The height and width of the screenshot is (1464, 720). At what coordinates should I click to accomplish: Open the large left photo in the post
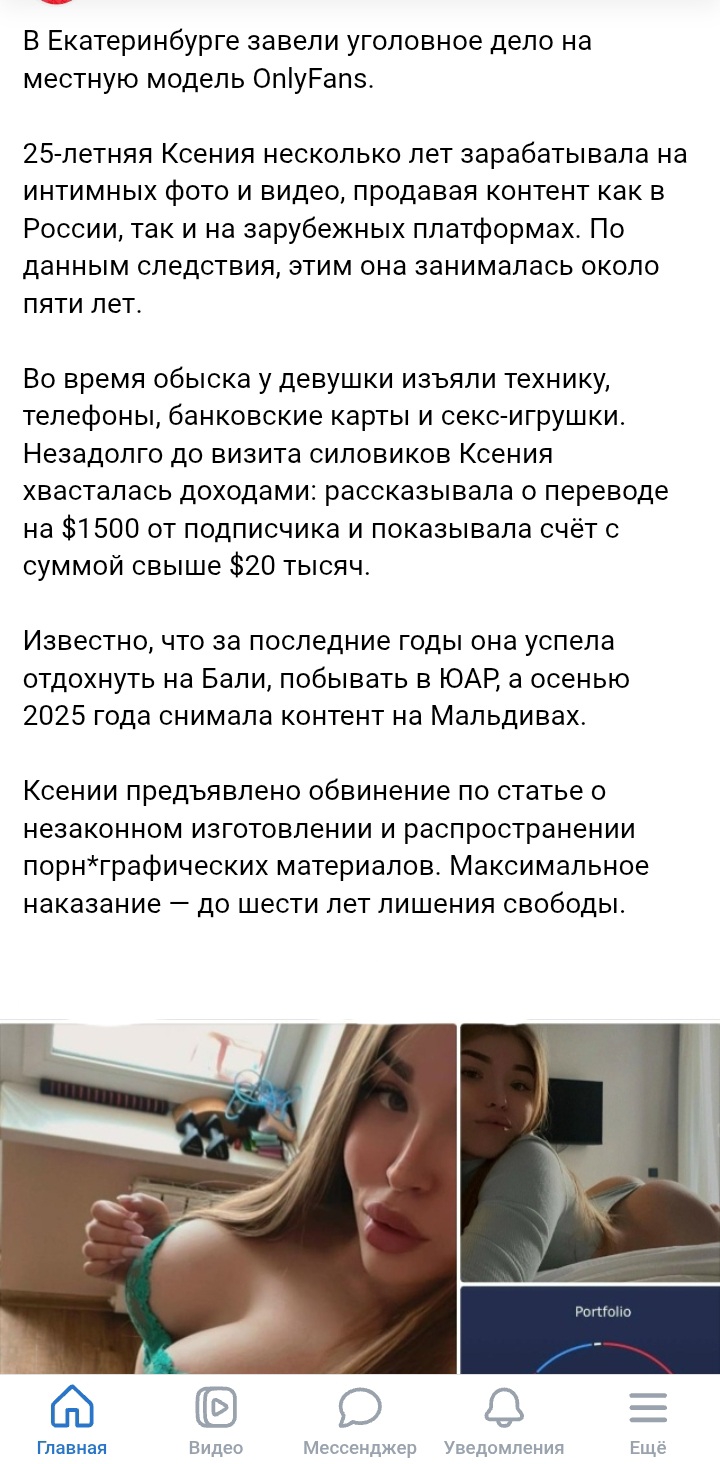[228, 1198]
